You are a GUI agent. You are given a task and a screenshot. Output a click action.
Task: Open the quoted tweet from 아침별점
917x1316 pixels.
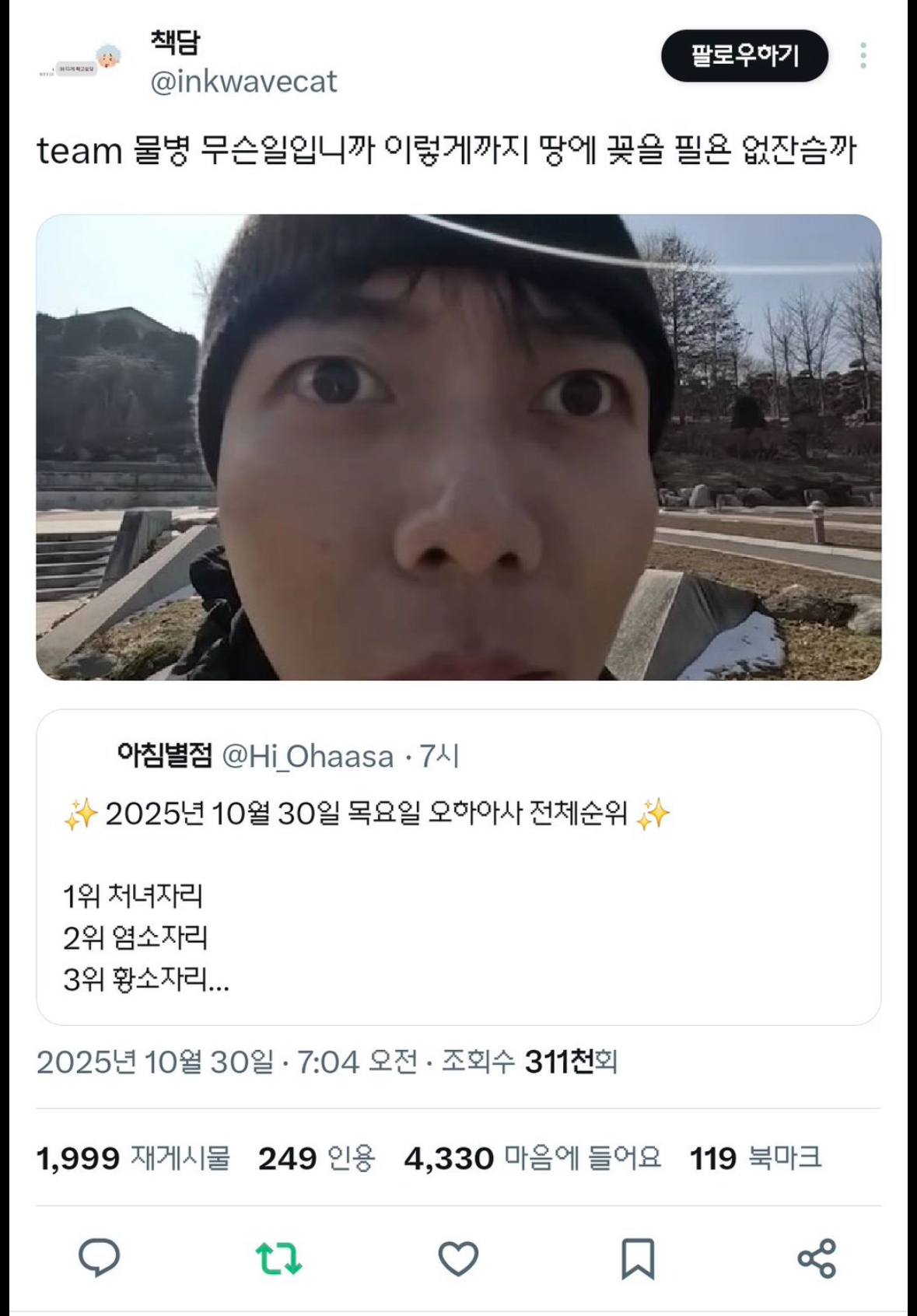pyautogui.click(x=458, y=866)
